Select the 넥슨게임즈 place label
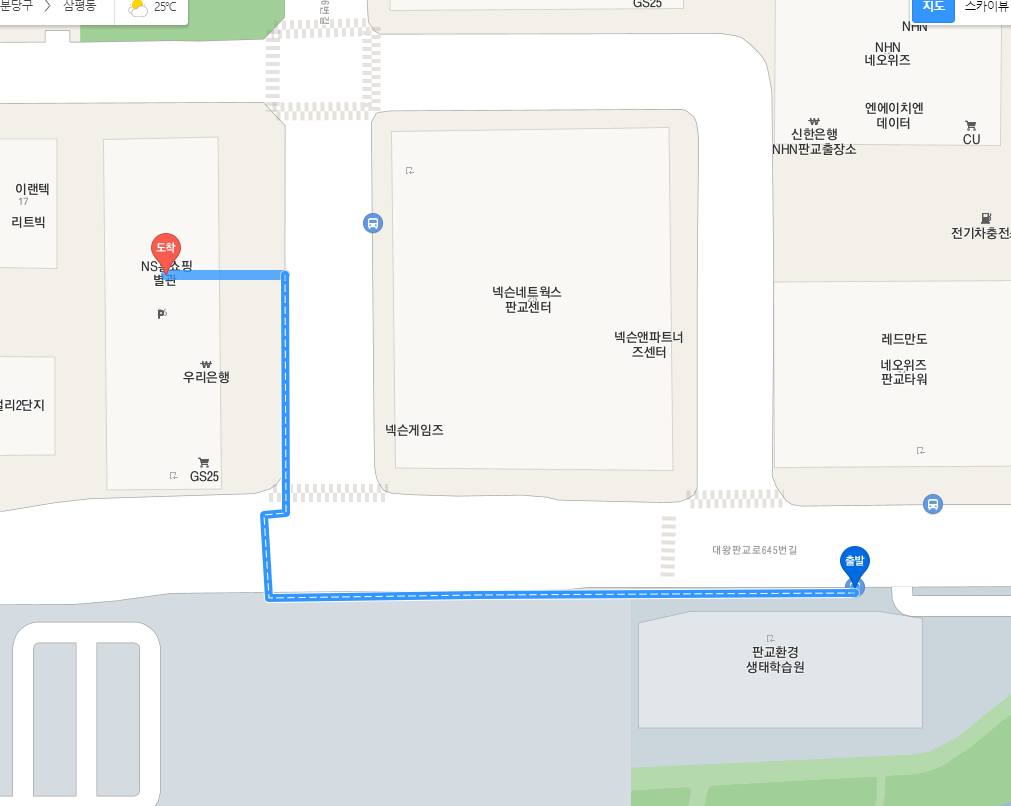The height and width of the screenshot is (806, 1011). coord(414,430)
